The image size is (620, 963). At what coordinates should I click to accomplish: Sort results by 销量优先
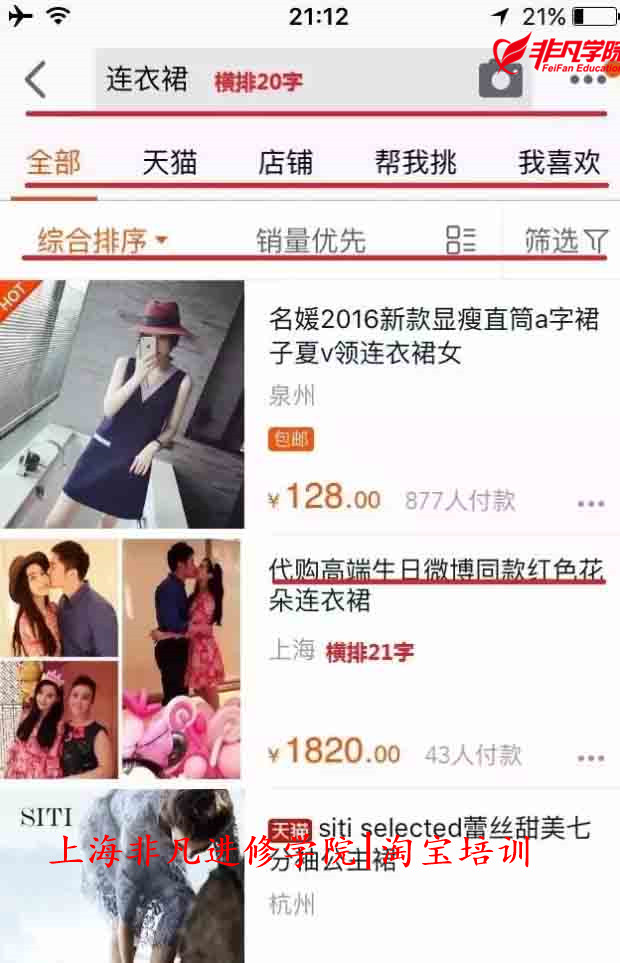(x=311, y=240)
